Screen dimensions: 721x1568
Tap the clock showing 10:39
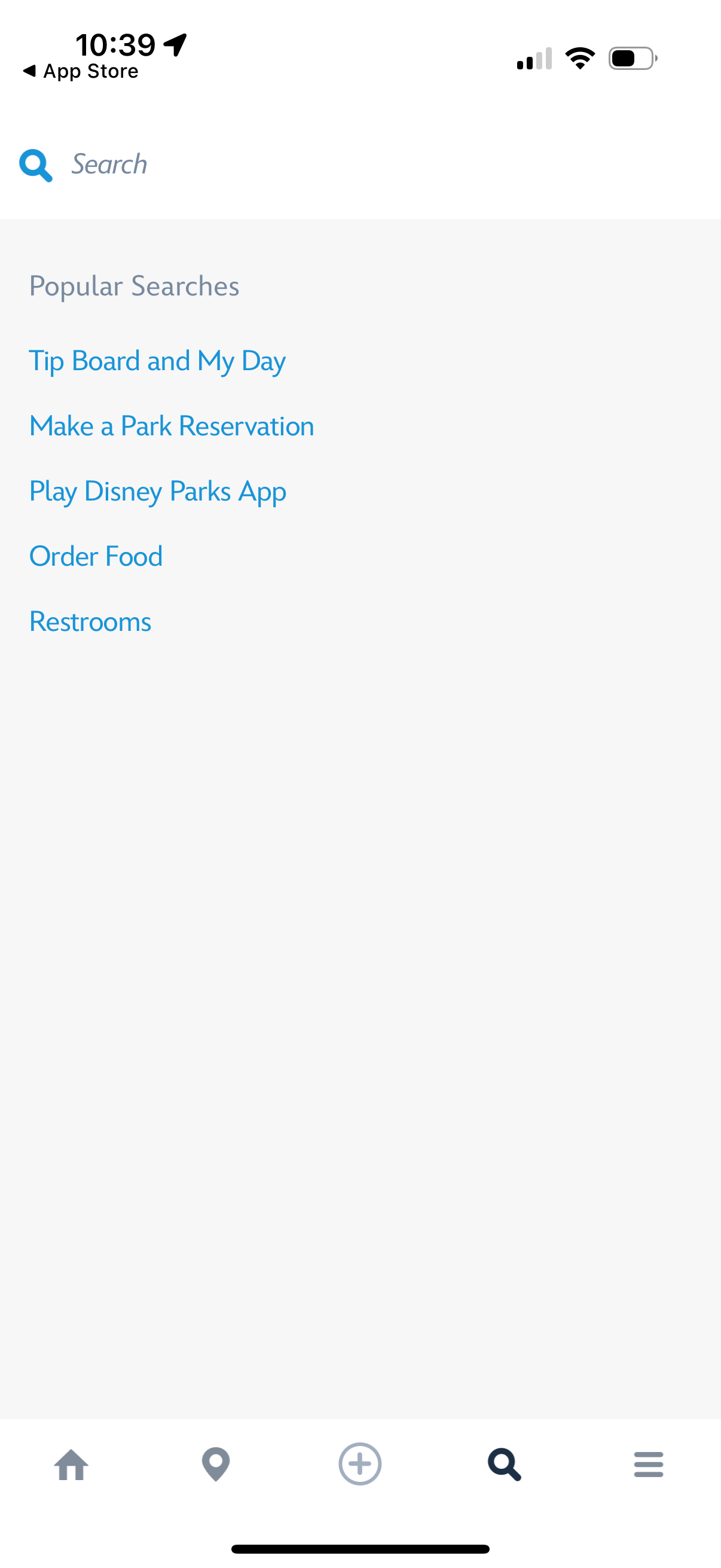115,42
